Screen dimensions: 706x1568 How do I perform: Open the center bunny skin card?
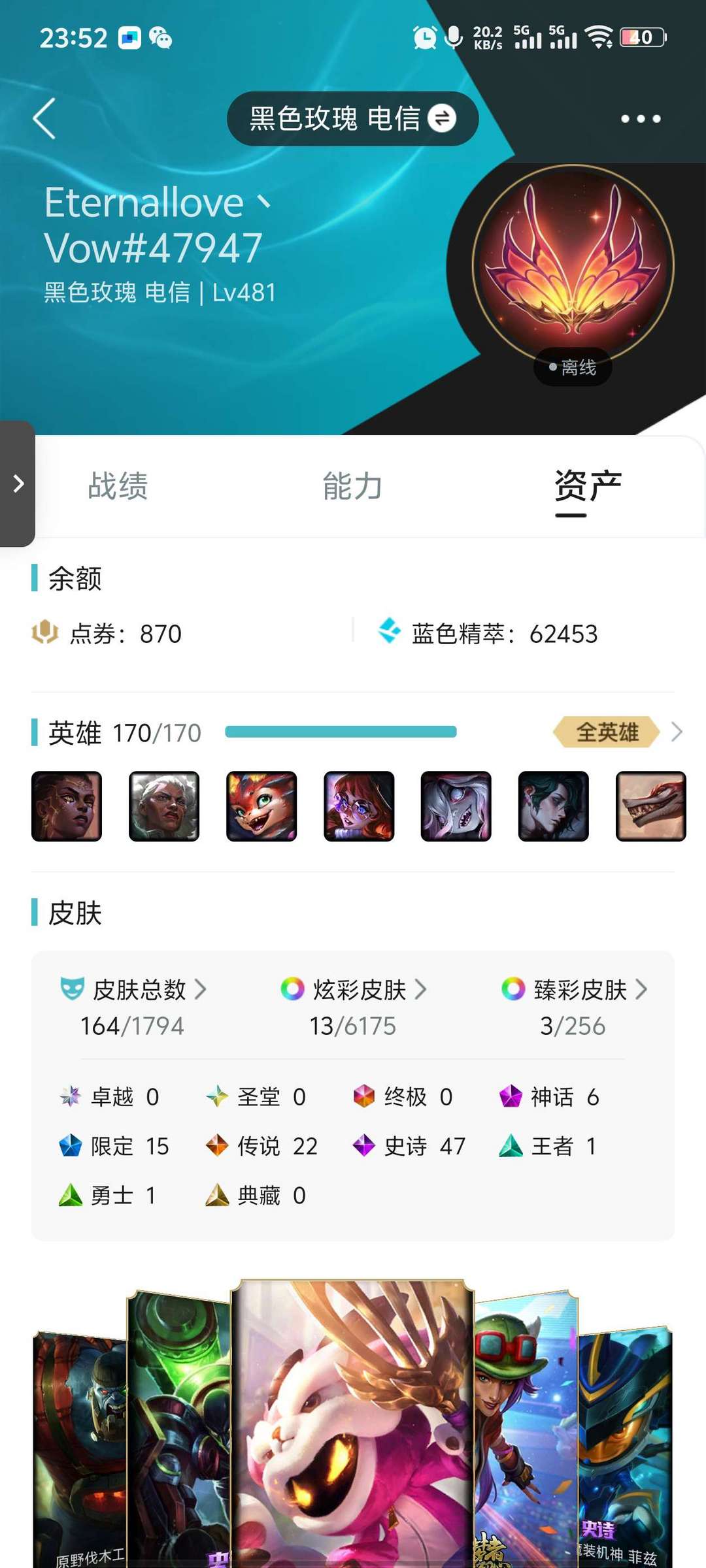click(352, 1424)
